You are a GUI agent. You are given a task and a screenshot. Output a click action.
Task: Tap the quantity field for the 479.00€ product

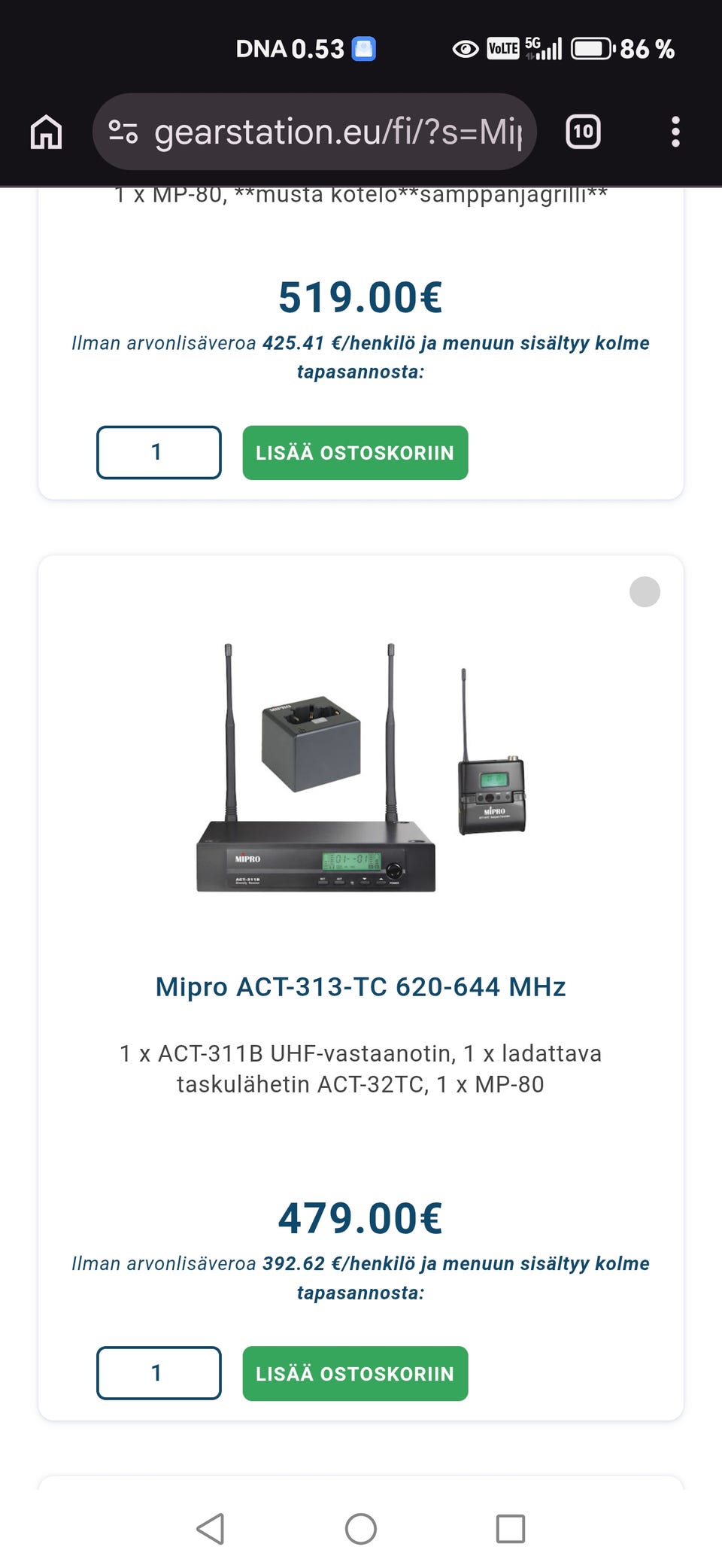pos(159,1373)
